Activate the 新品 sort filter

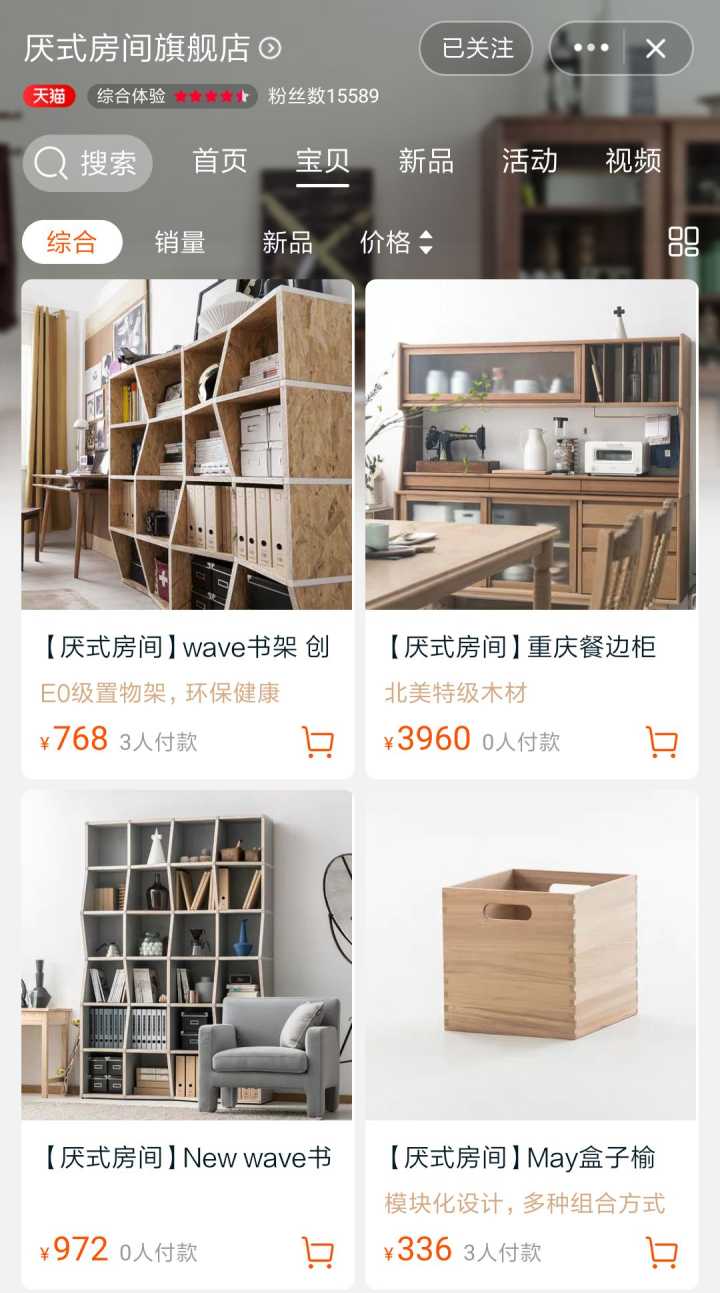click(287, 242)
